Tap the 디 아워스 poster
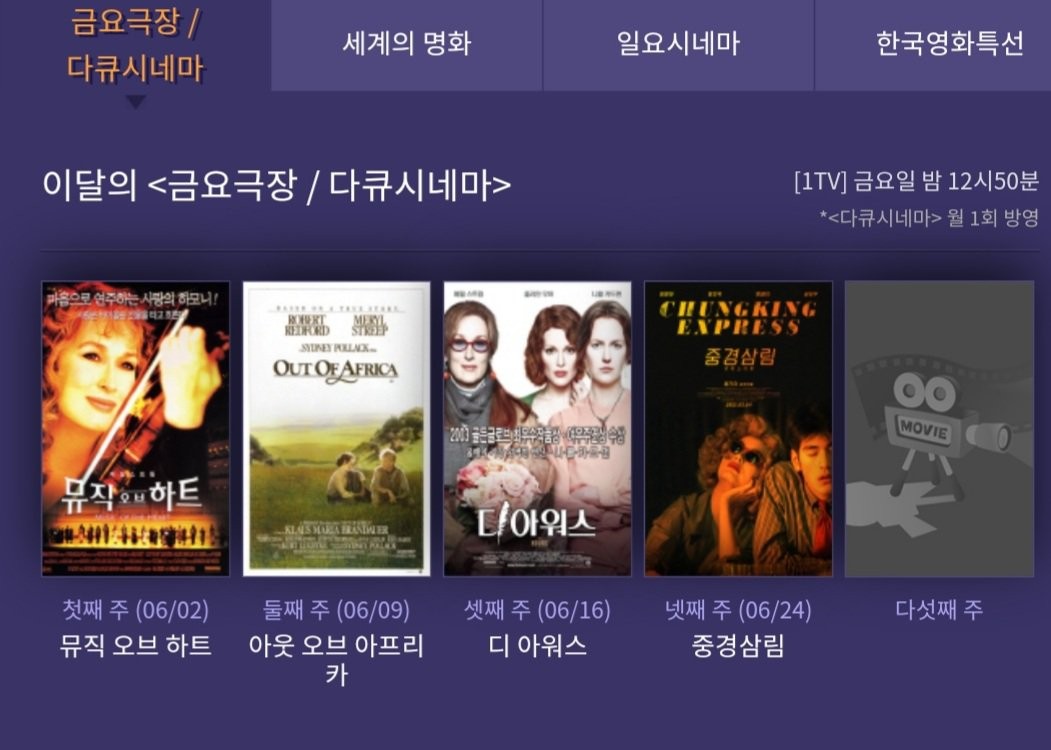The height and width of the screenshot is (750, 1051). (x=537, y=428)
